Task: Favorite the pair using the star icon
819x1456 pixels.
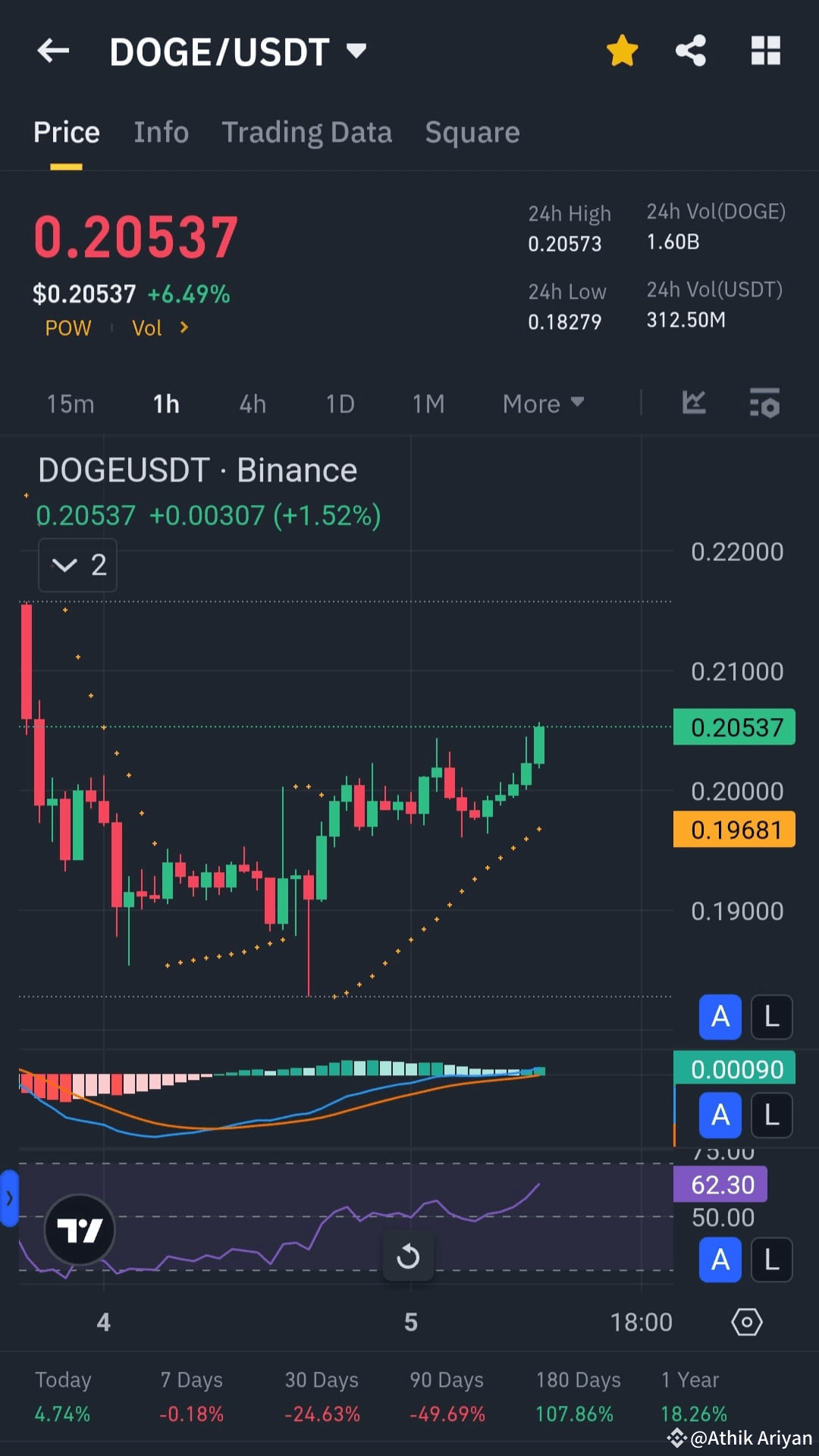Action: click(x=622, y=50)
